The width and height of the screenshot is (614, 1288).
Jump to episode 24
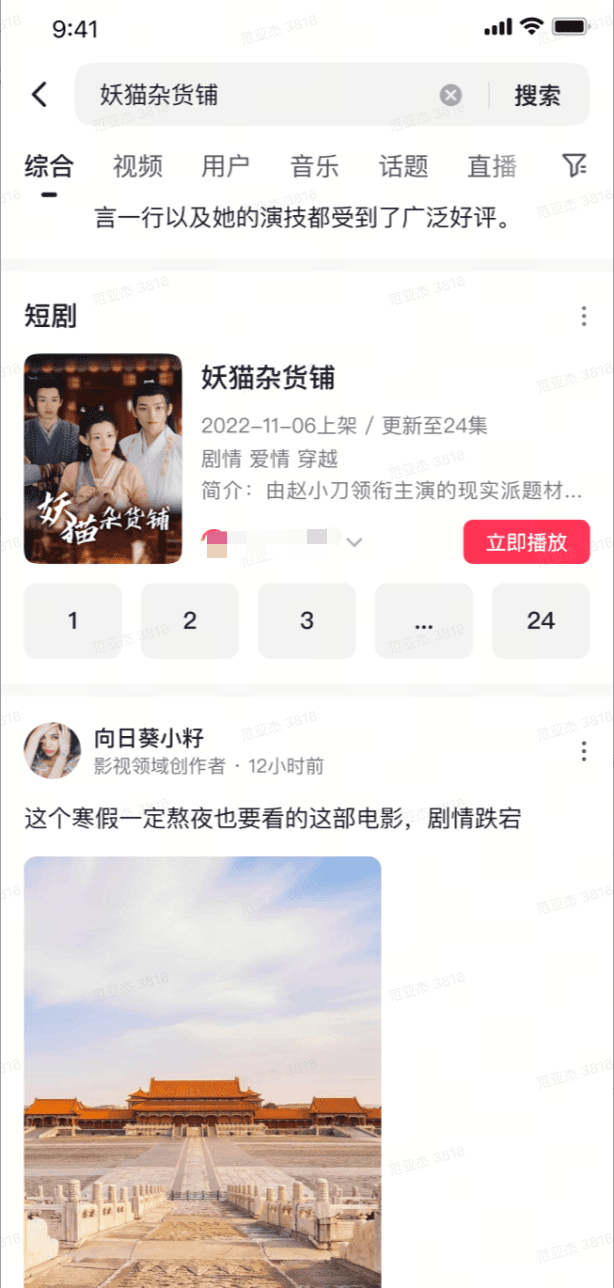coord(540,621)
